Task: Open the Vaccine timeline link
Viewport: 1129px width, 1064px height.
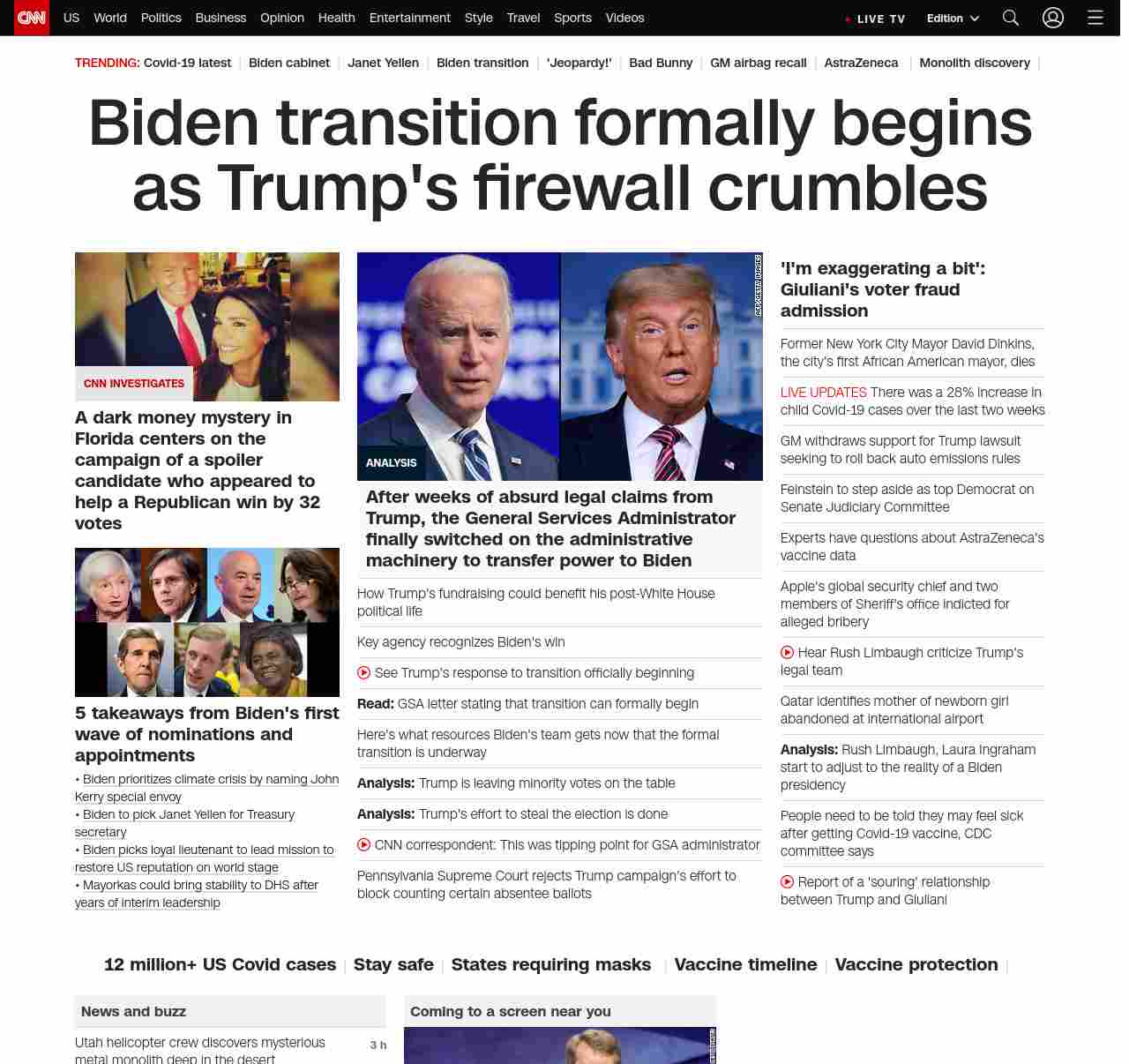Action: coord(745,964)
